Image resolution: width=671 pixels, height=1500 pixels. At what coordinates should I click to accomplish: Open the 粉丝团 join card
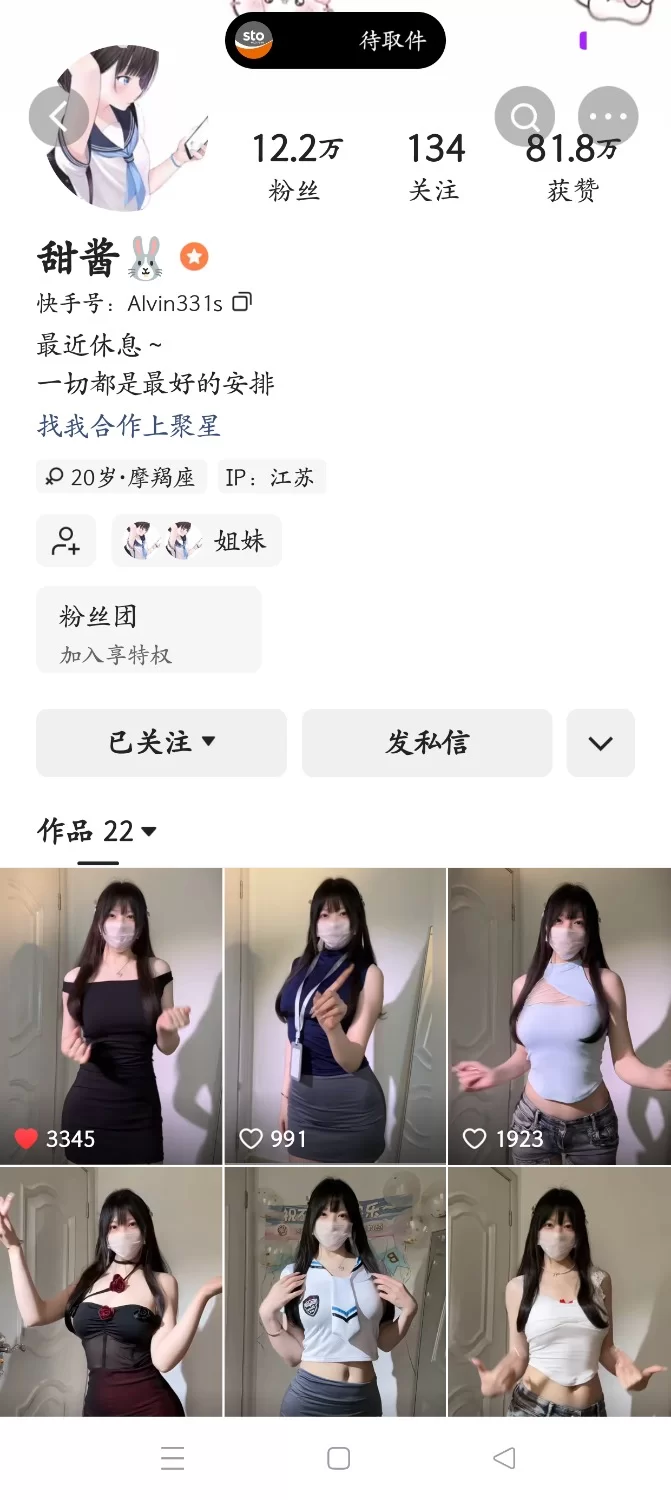point(148,630)
